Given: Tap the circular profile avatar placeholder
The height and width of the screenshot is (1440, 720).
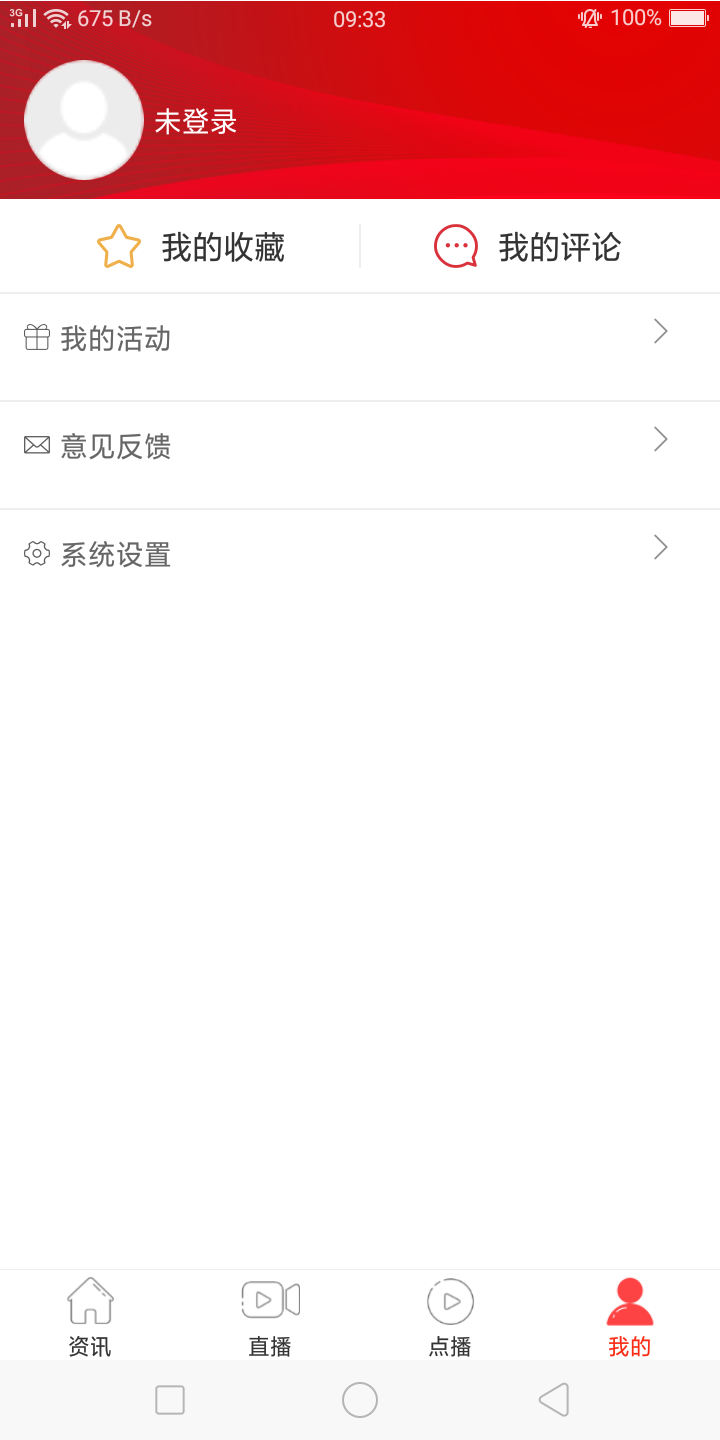Looking at the screenshot, I should pos(84,120).
